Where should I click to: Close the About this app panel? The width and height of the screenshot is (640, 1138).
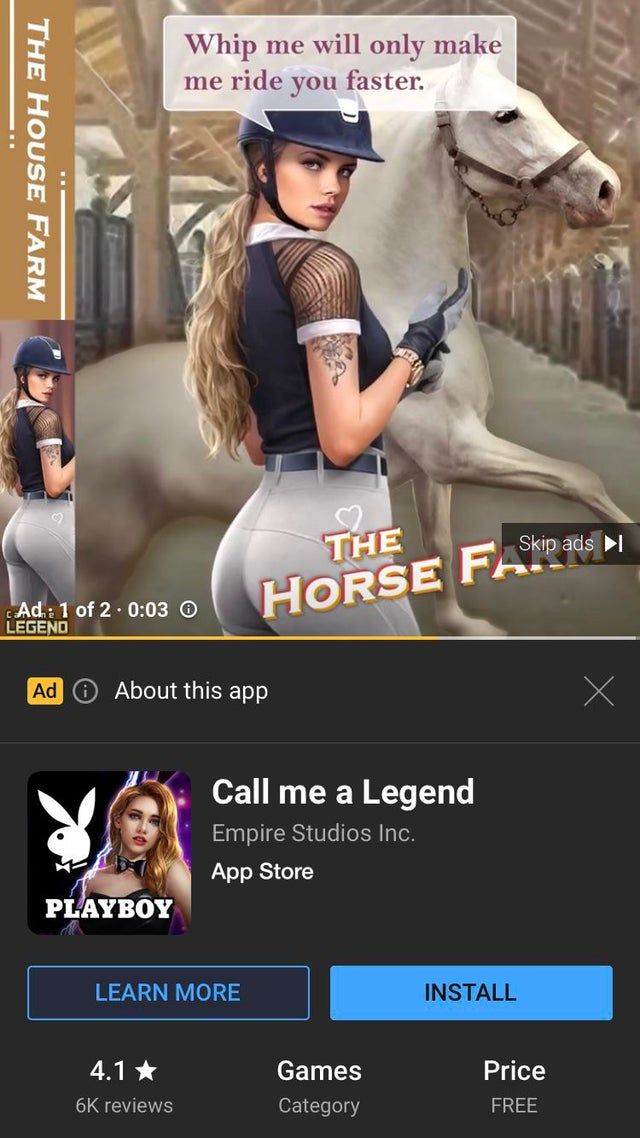point(598,691)
